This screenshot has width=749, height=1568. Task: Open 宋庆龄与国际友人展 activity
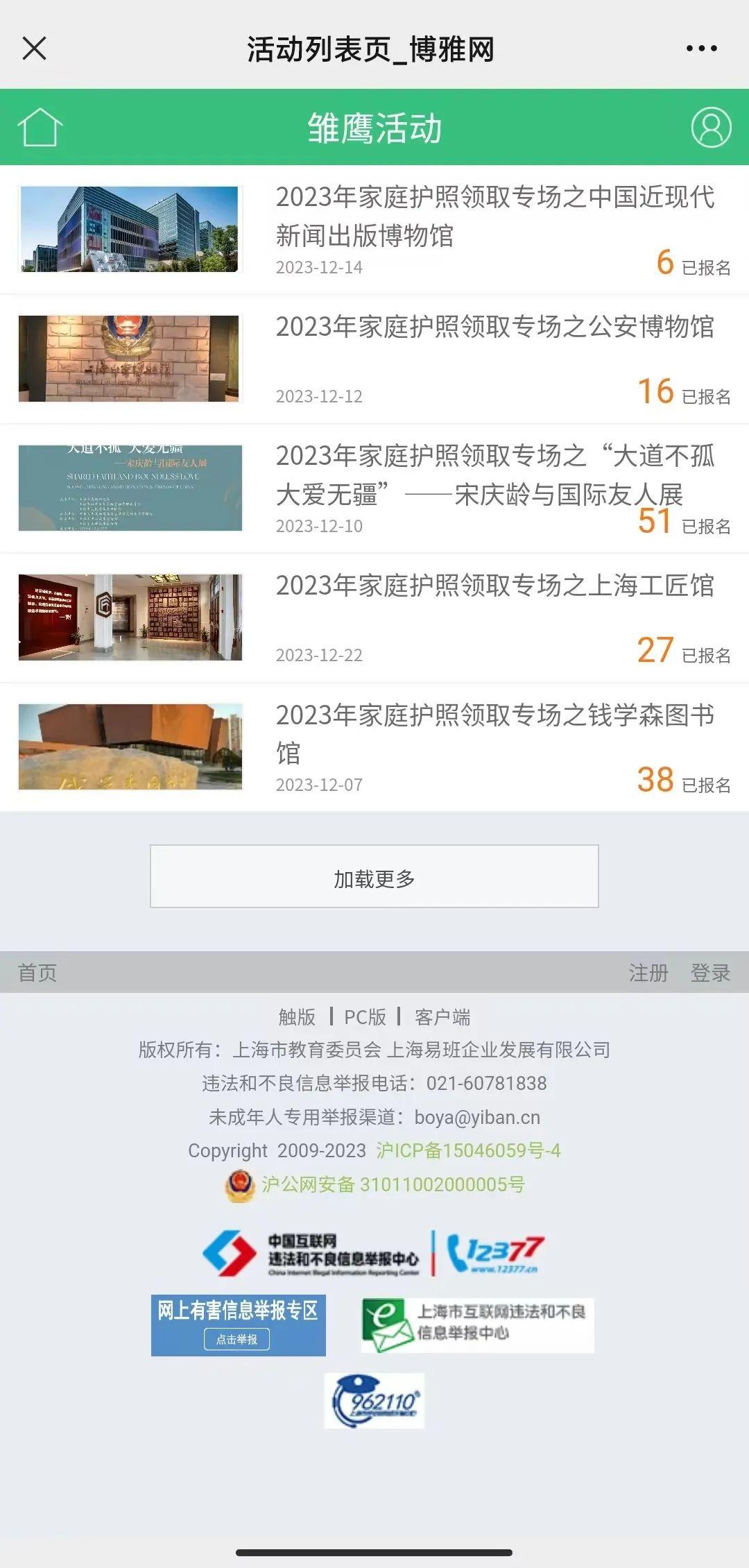tap(494, 475)
